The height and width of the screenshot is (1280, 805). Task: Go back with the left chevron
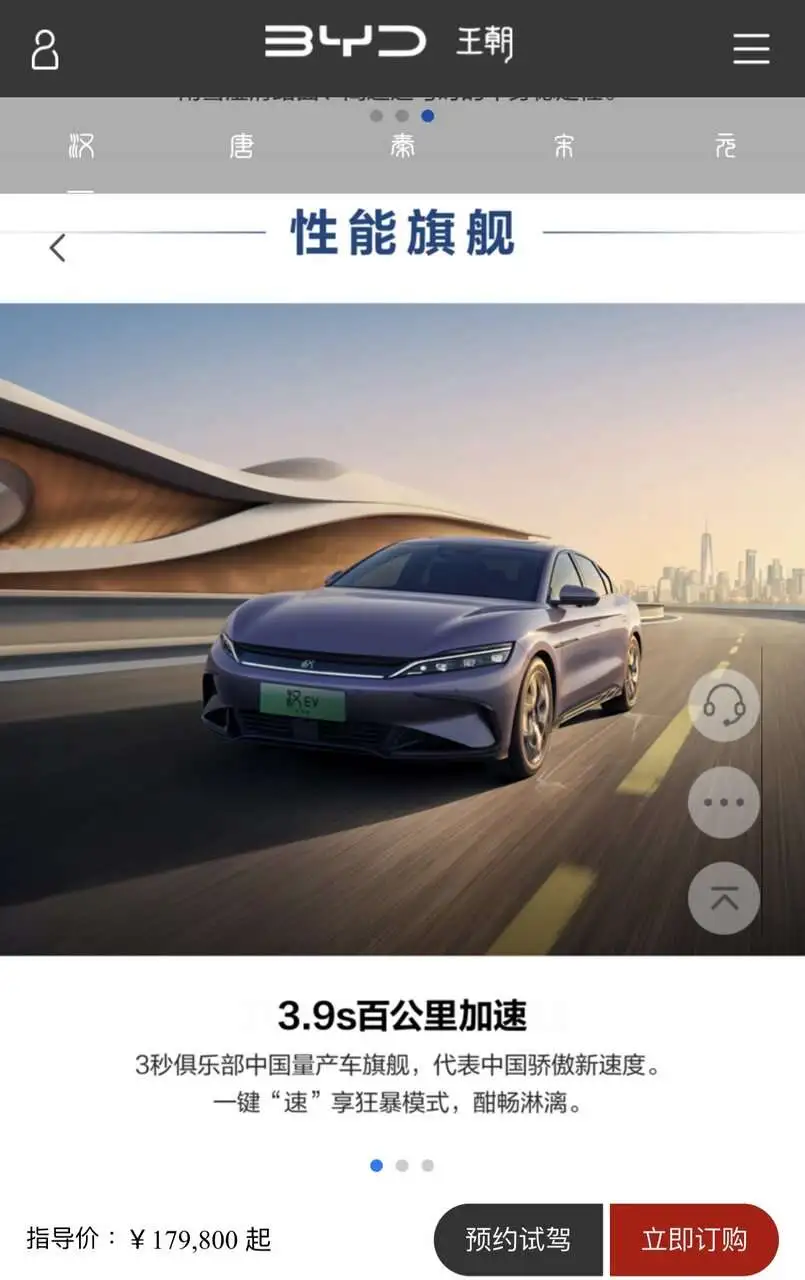tap(58, 248)
